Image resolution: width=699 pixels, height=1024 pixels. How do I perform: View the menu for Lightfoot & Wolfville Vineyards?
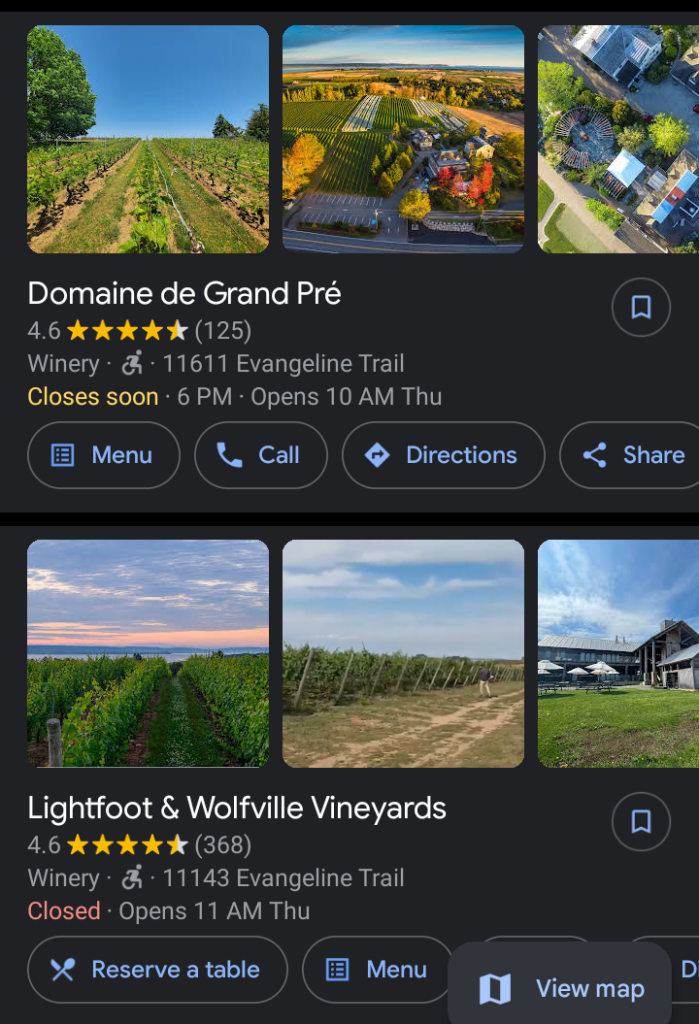[377, 969]
